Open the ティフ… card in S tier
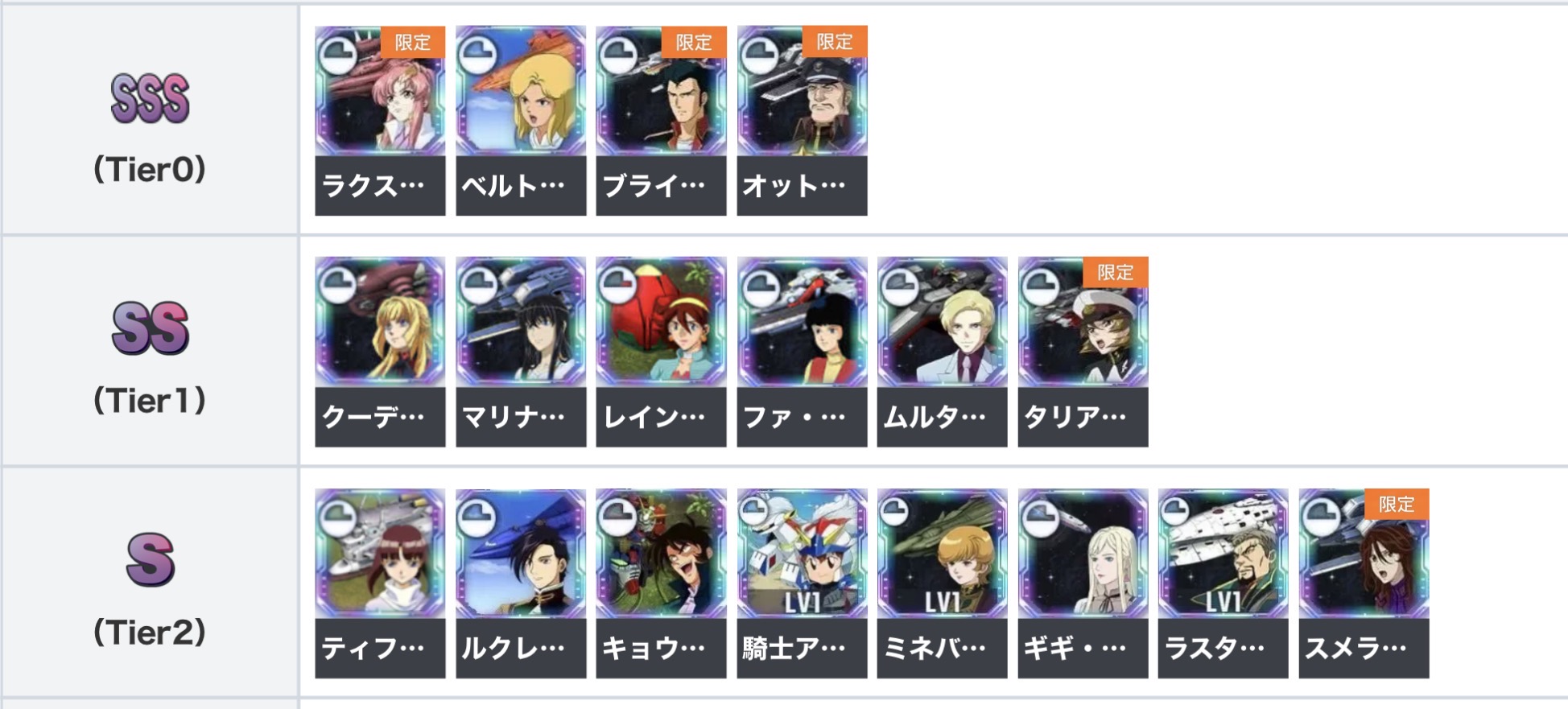This screenshot has width=1568, height=709. pyautogui.click(x=380, y=583)
